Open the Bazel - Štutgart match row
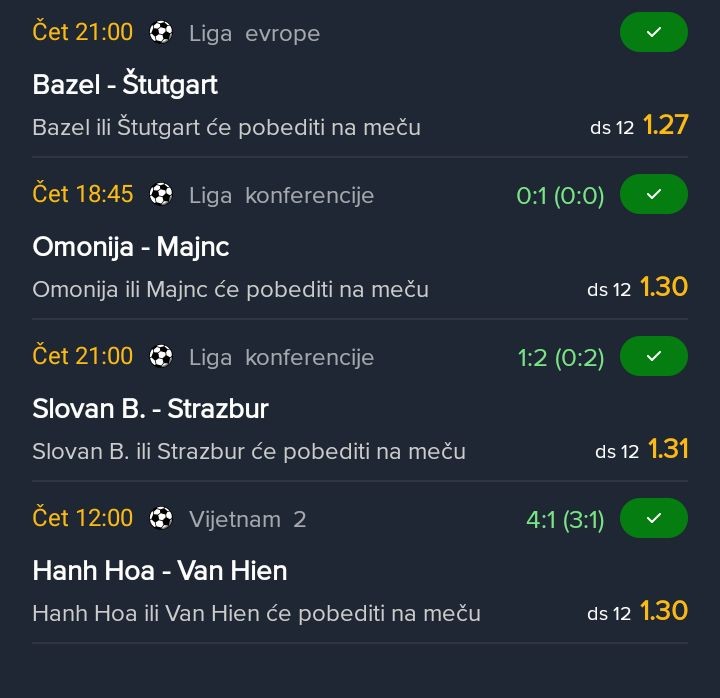Viewport: 720px width, 698px height. coord(126,85)
